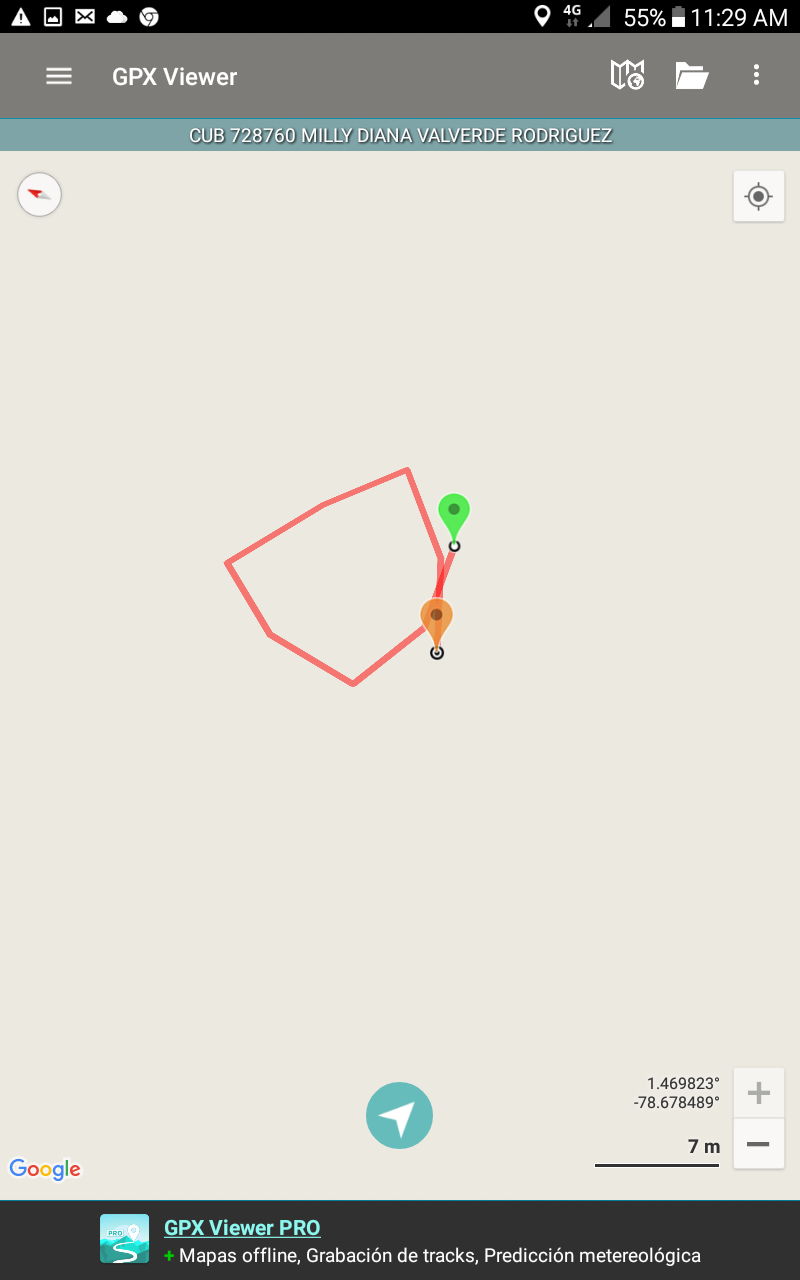
Task: Tap the track name banner
Action: click(400, 135)
